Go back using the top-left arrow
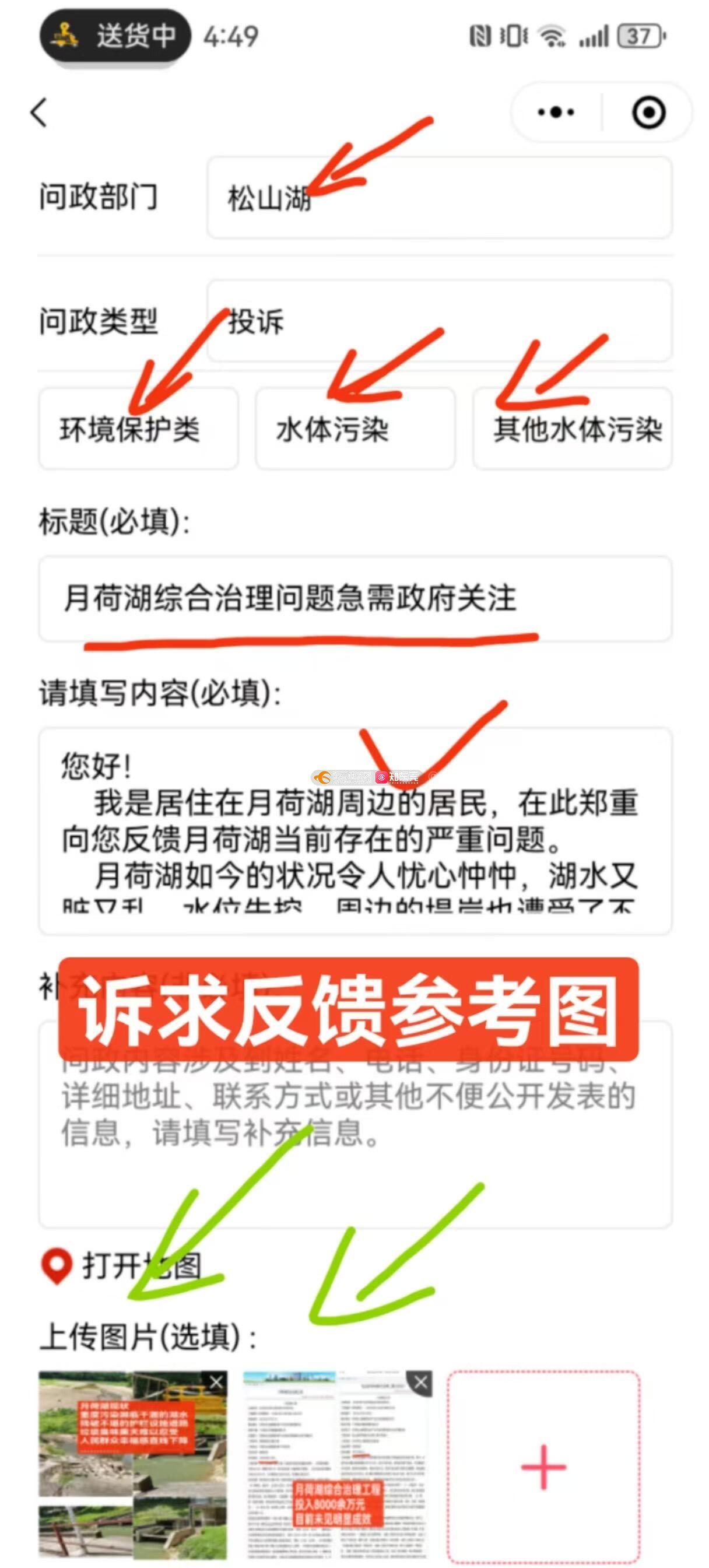 tap(39, 113)
